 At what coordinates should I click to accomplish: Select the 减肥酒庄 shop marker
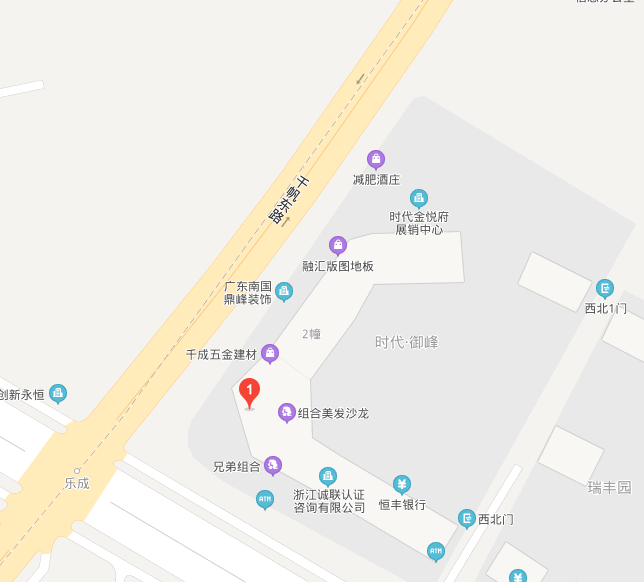[x=376, y=159]
